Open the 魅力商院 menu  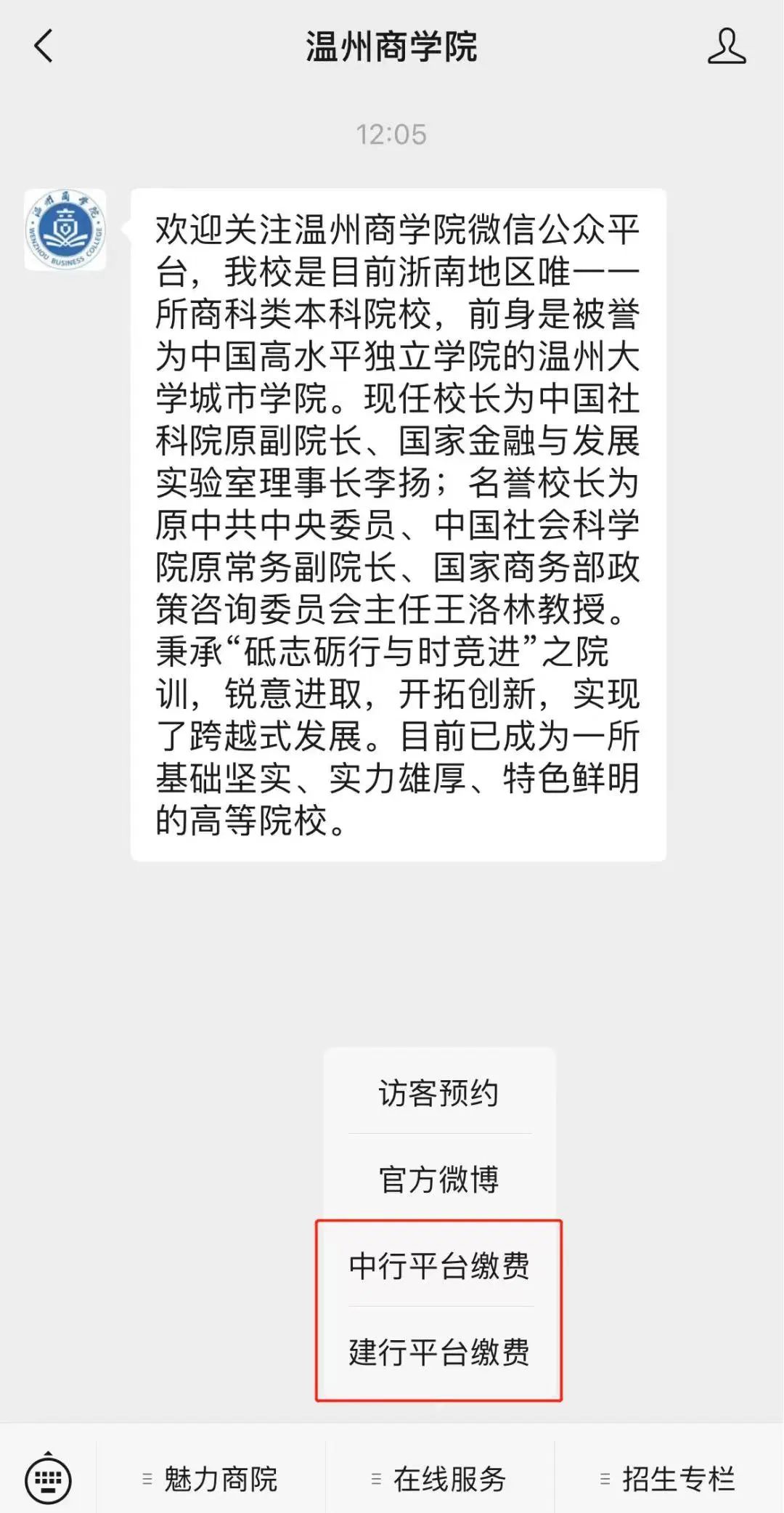pos(211,1479)
